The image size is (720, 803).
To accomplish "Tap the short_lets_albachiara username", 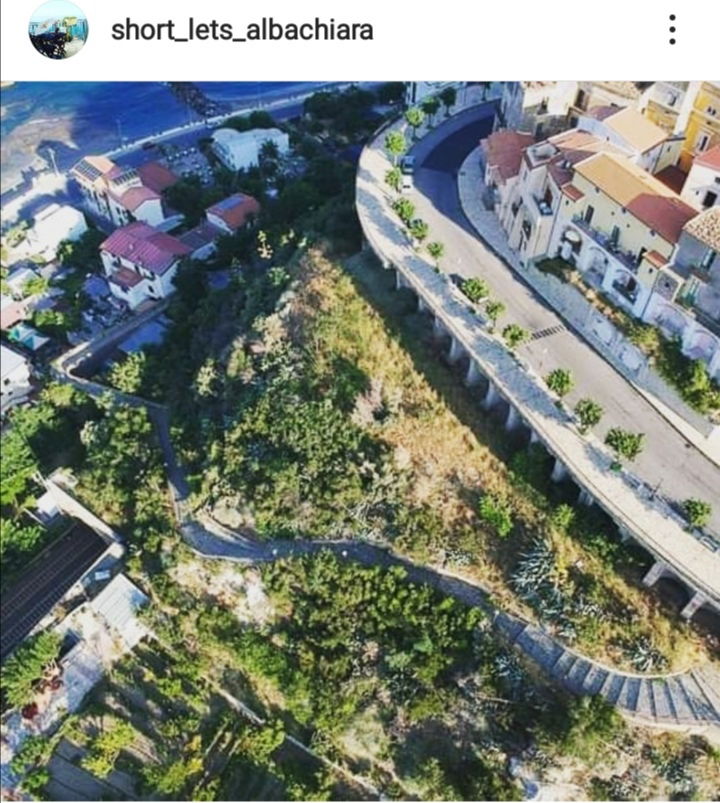I will pos(242,30).
